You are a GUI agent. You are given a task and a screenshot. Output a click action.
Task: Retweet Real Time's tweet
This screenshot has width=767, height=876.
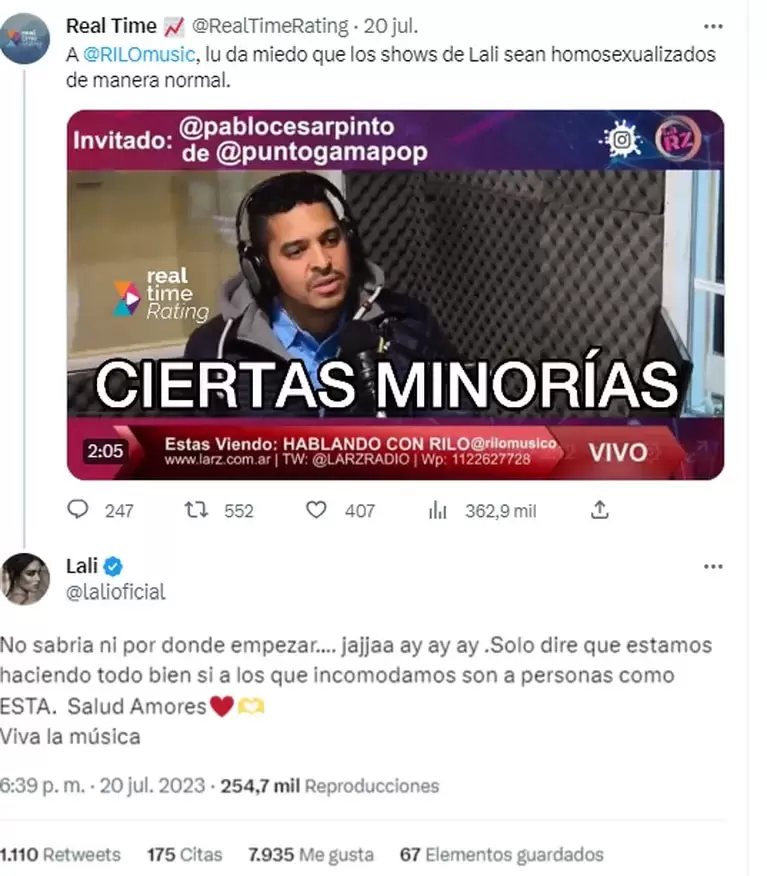click(x=196, y=510)
